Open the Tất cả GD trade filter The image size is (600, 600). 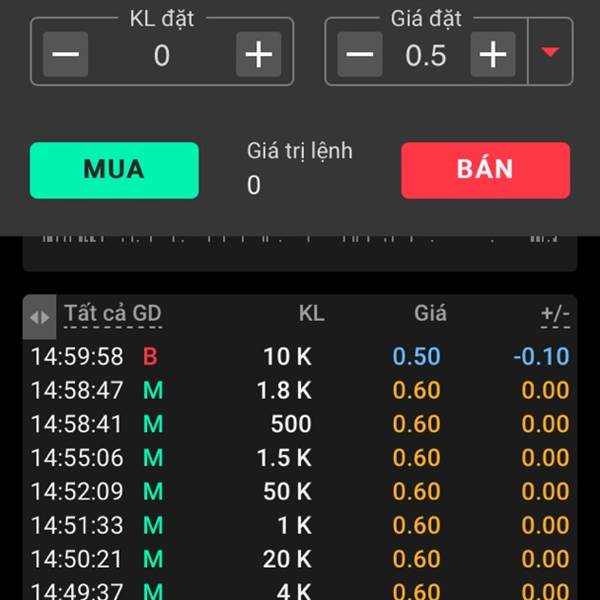(113, 314)
